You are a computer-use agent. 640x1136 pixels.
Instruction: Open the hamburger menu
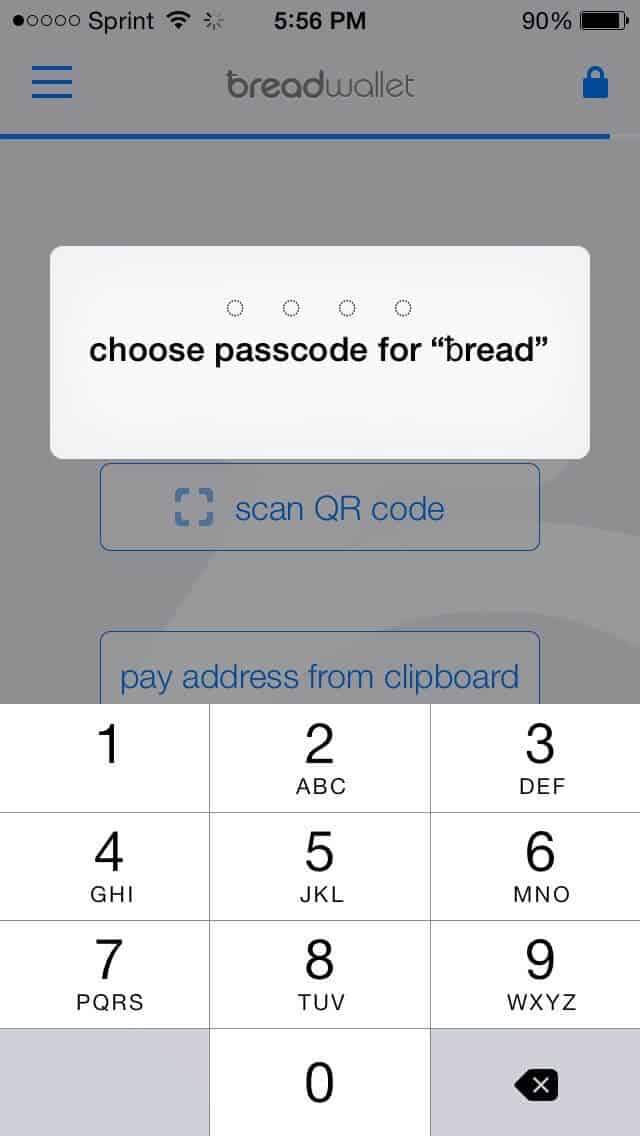51,82
